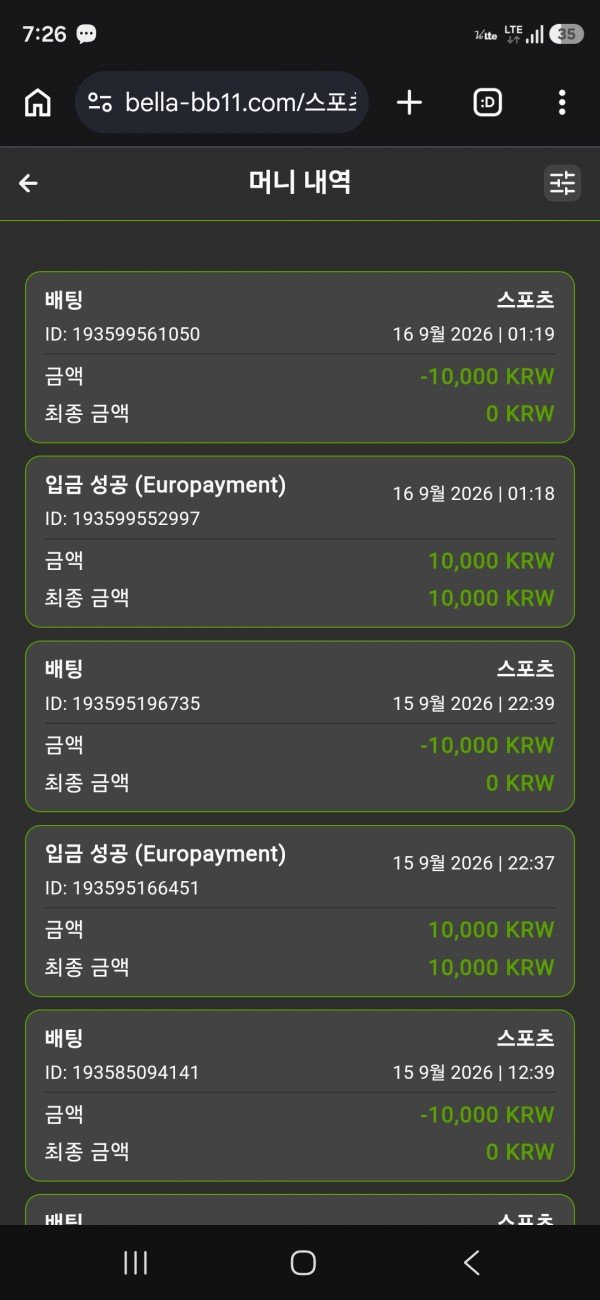
Task: Go back from the 머니 내역 page
Action: point(28,183)
